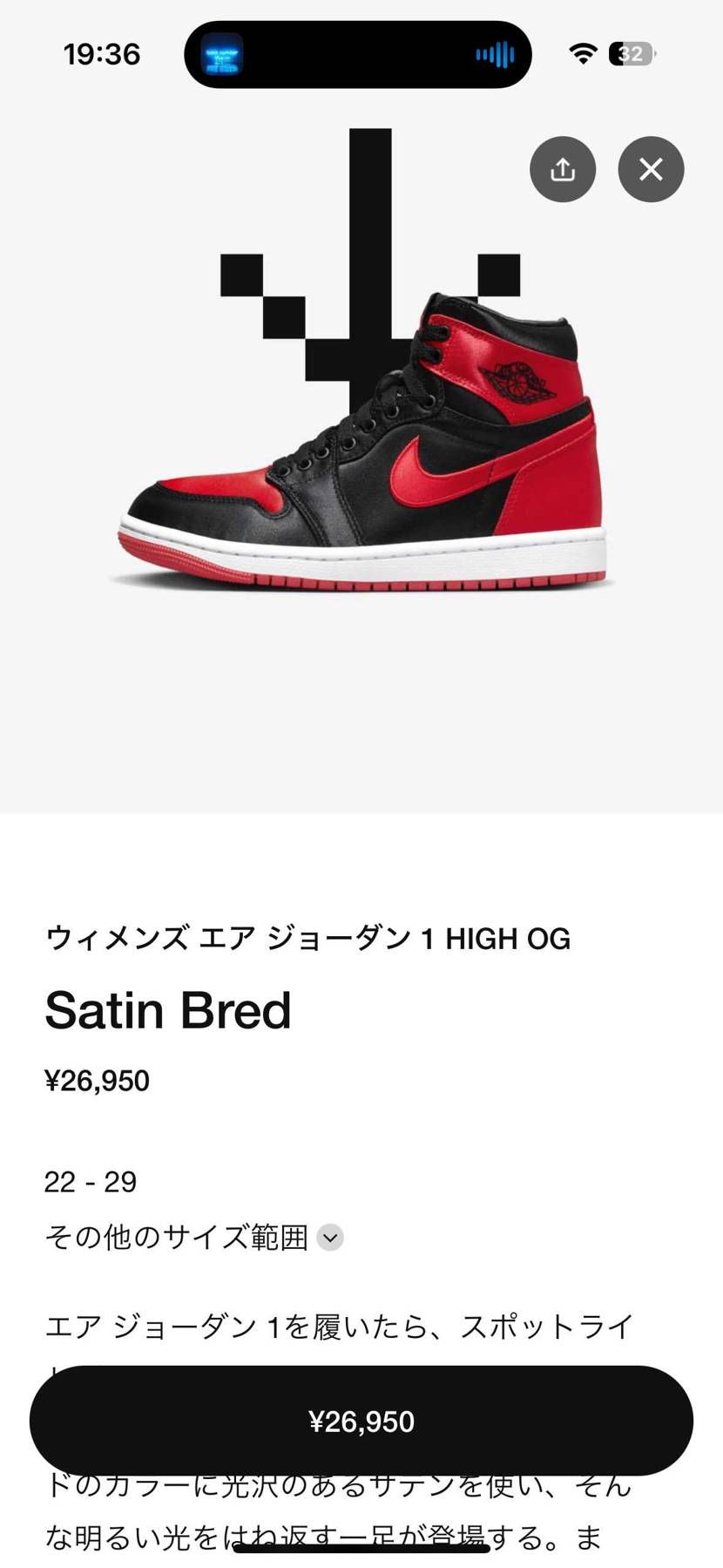
Task: Tap the black ¥26,950 purchase button
Action: (x=361, y=1422)
